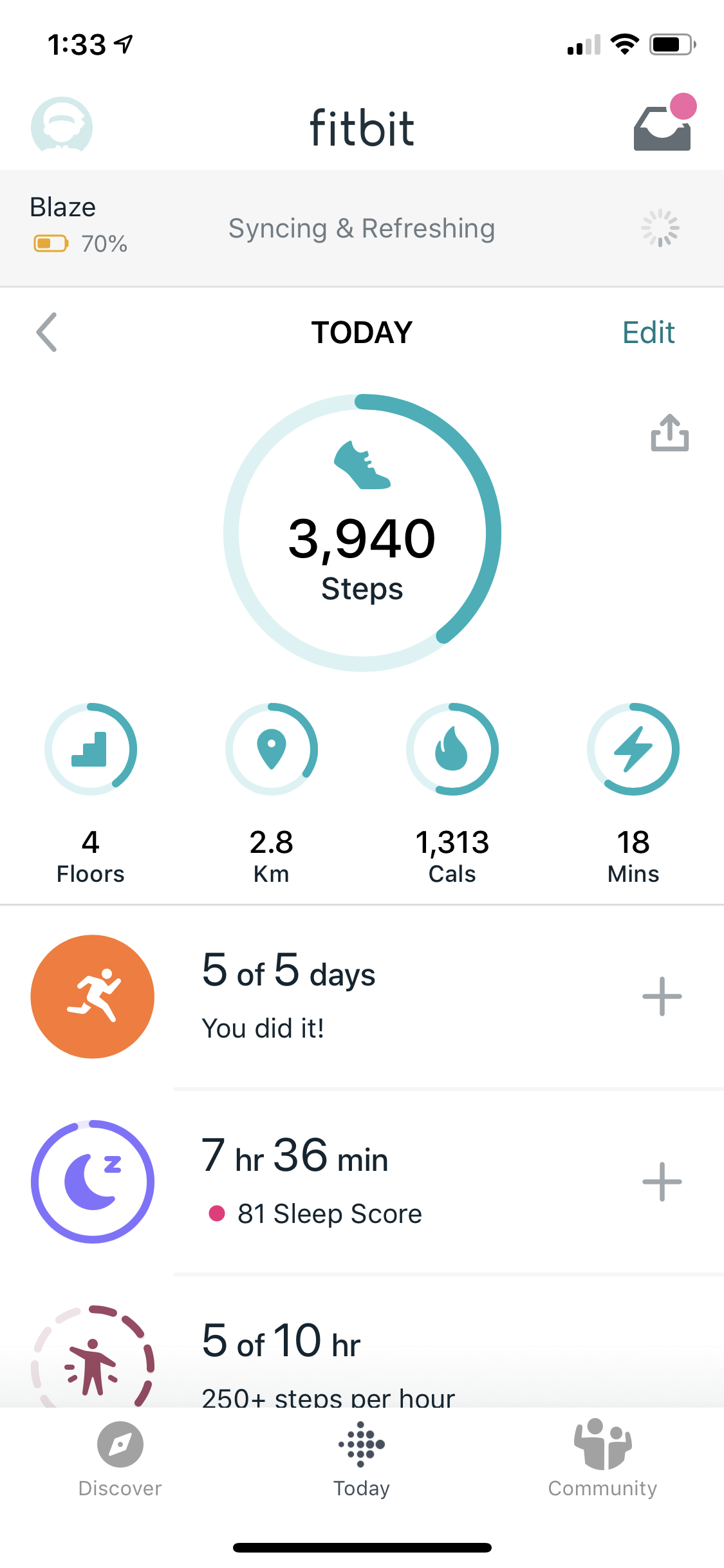Open the 3,940 Steps details

[362, 533]
